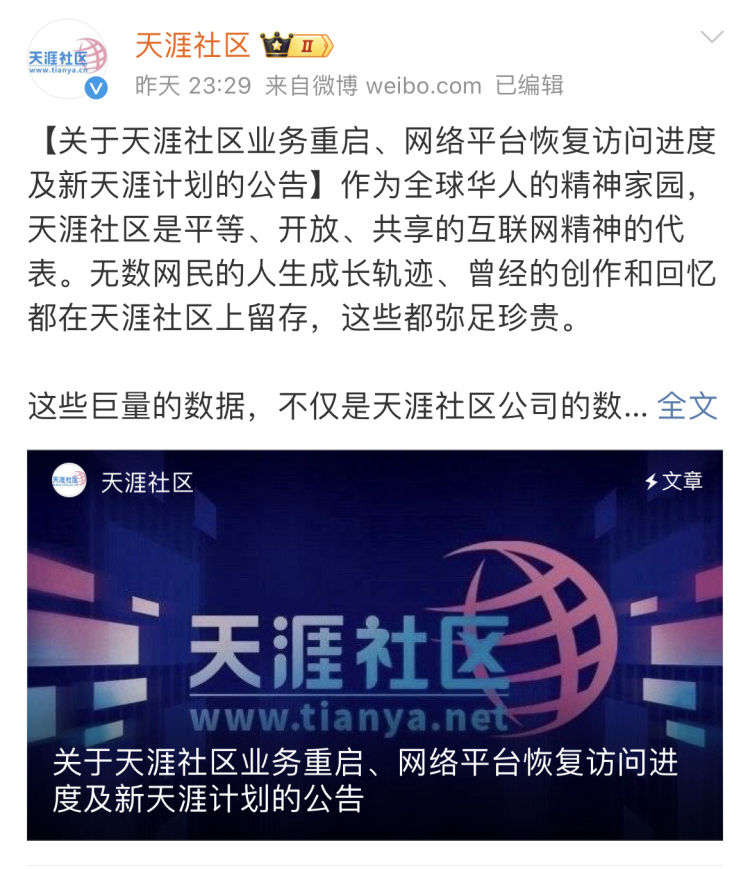Screen dimensions: 750x869
Task: Tap 全文 to read full post
Action: point(688,404)
